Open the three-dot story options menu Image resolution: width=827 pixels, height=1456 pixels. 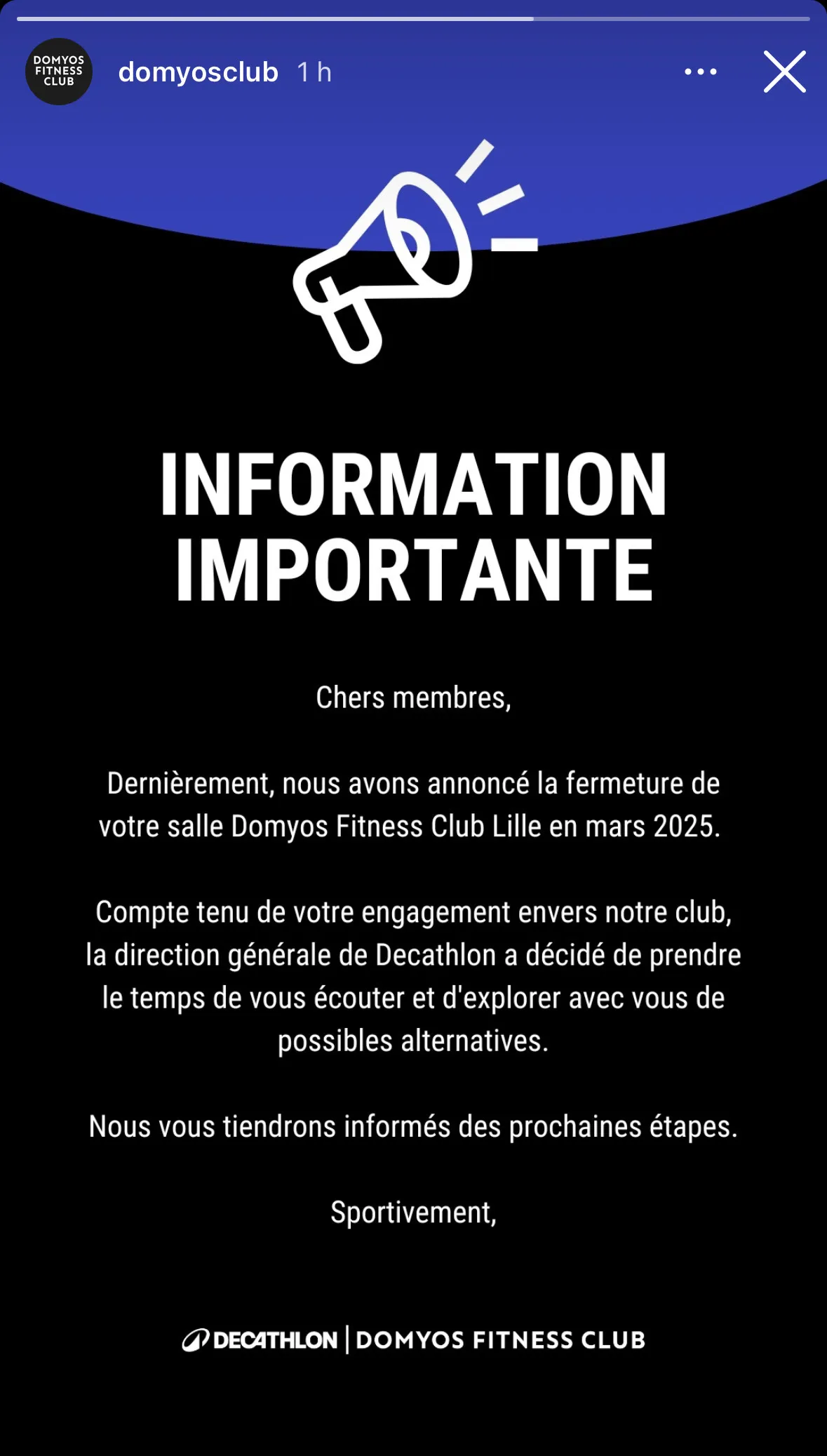[700, 72]
